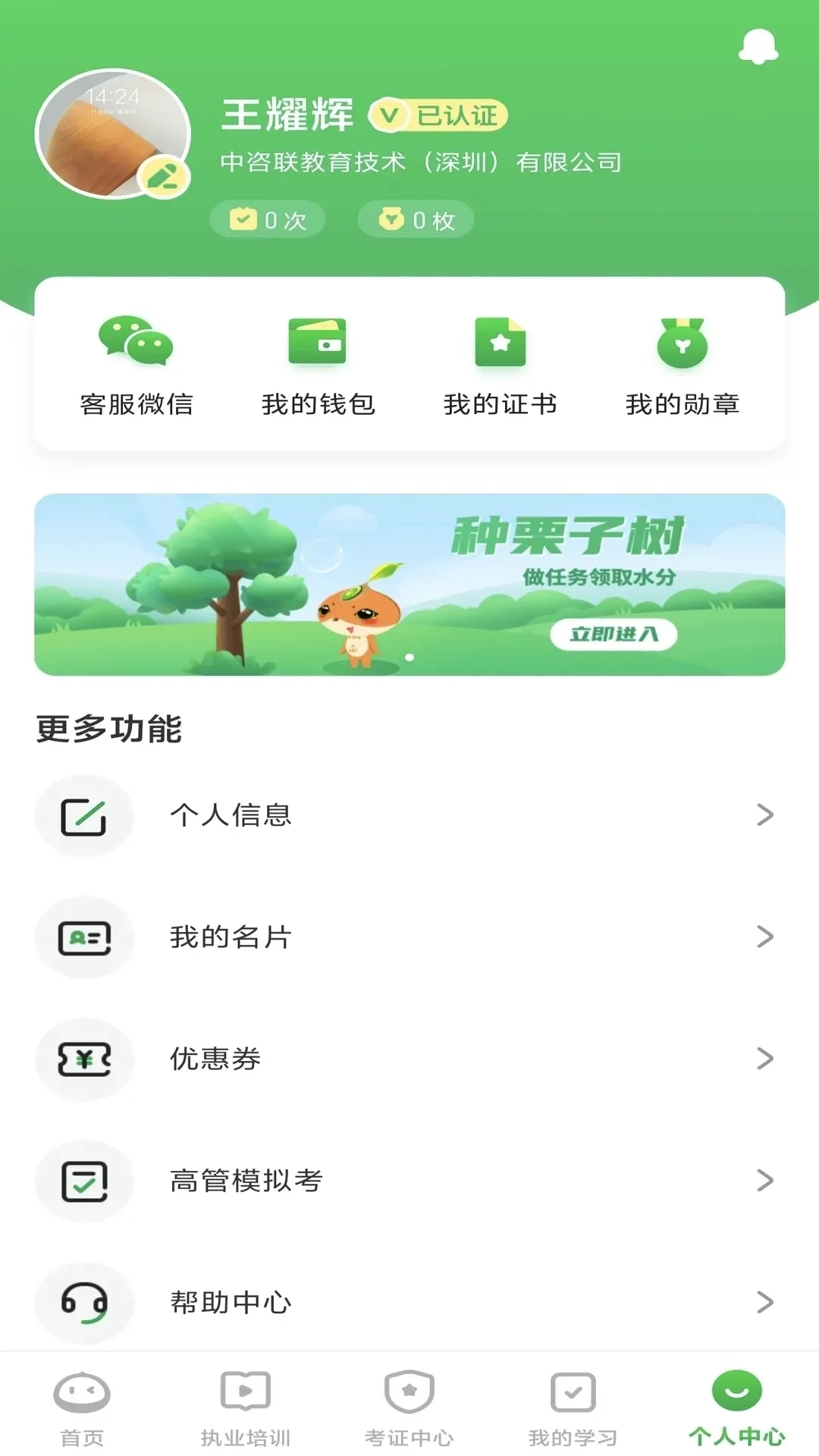Select the 个人信息 edit icon

pos(84,815)
